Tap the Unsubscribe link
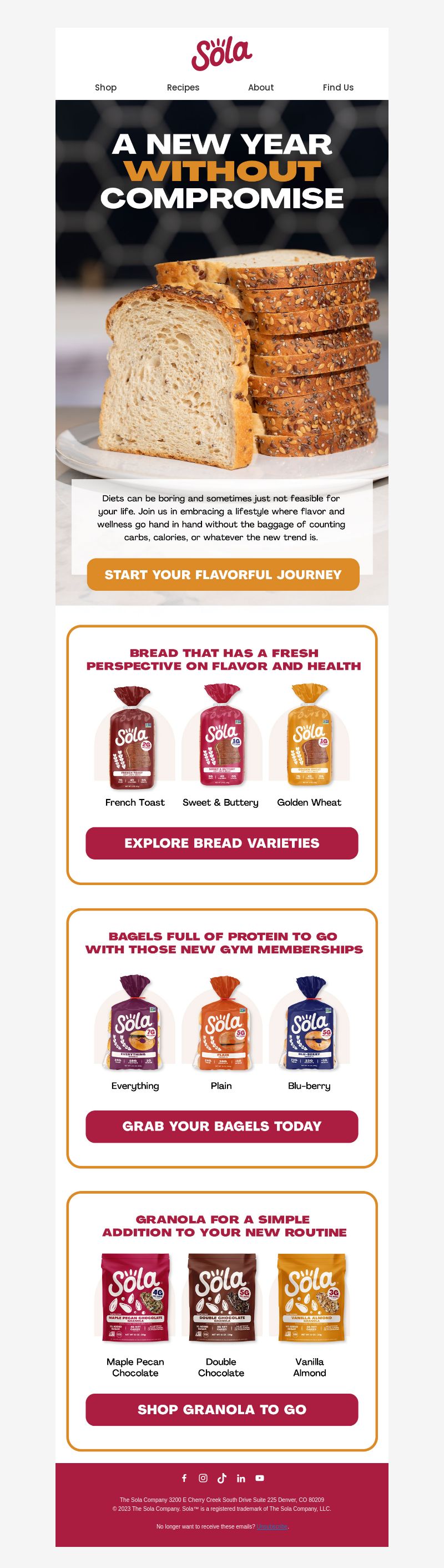Screen dimensions: 444x1568 [272, 1526]
